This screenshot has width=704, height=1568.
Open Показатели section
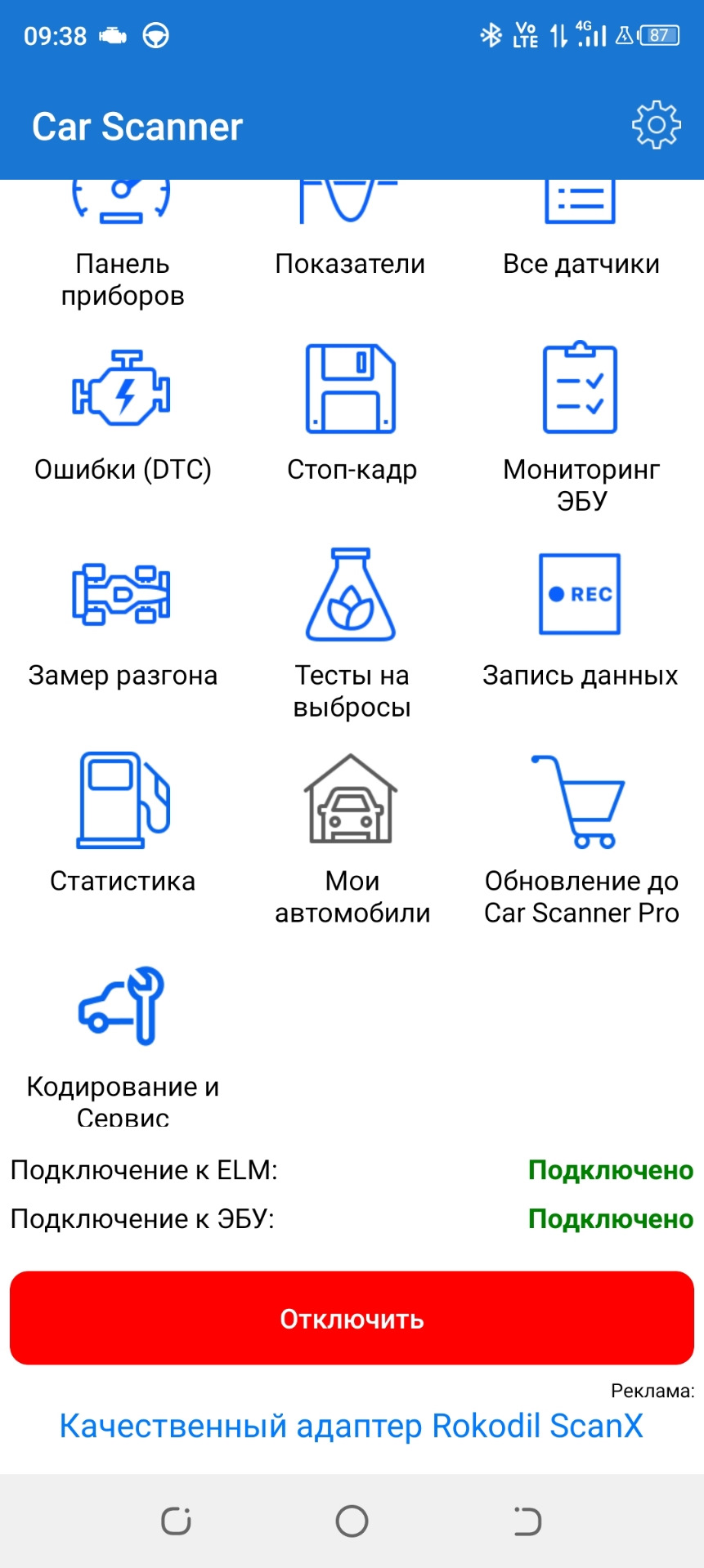coord(350,237)
